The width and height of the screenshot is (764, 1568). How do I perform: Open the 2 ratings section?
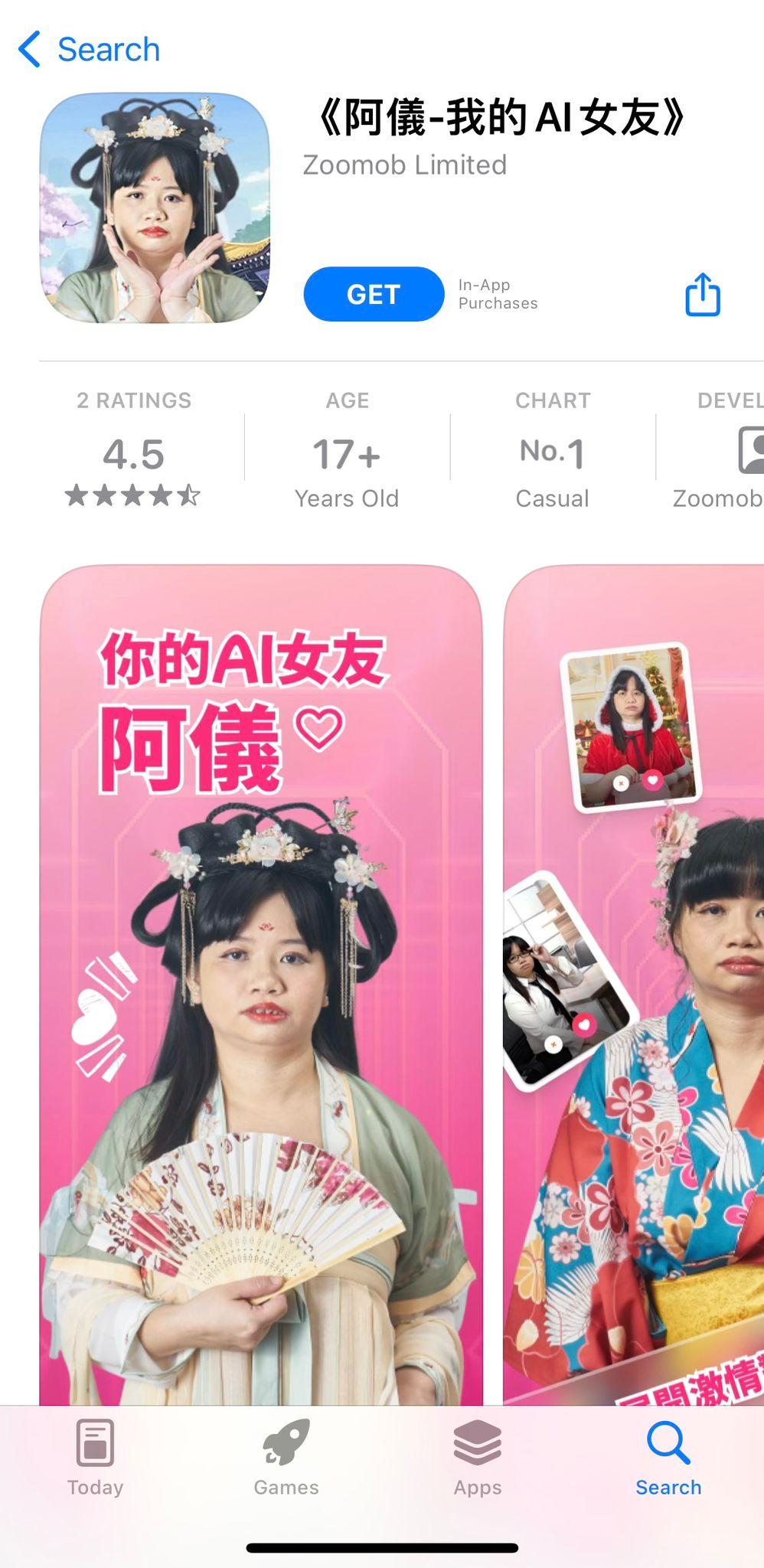(134, 450)
